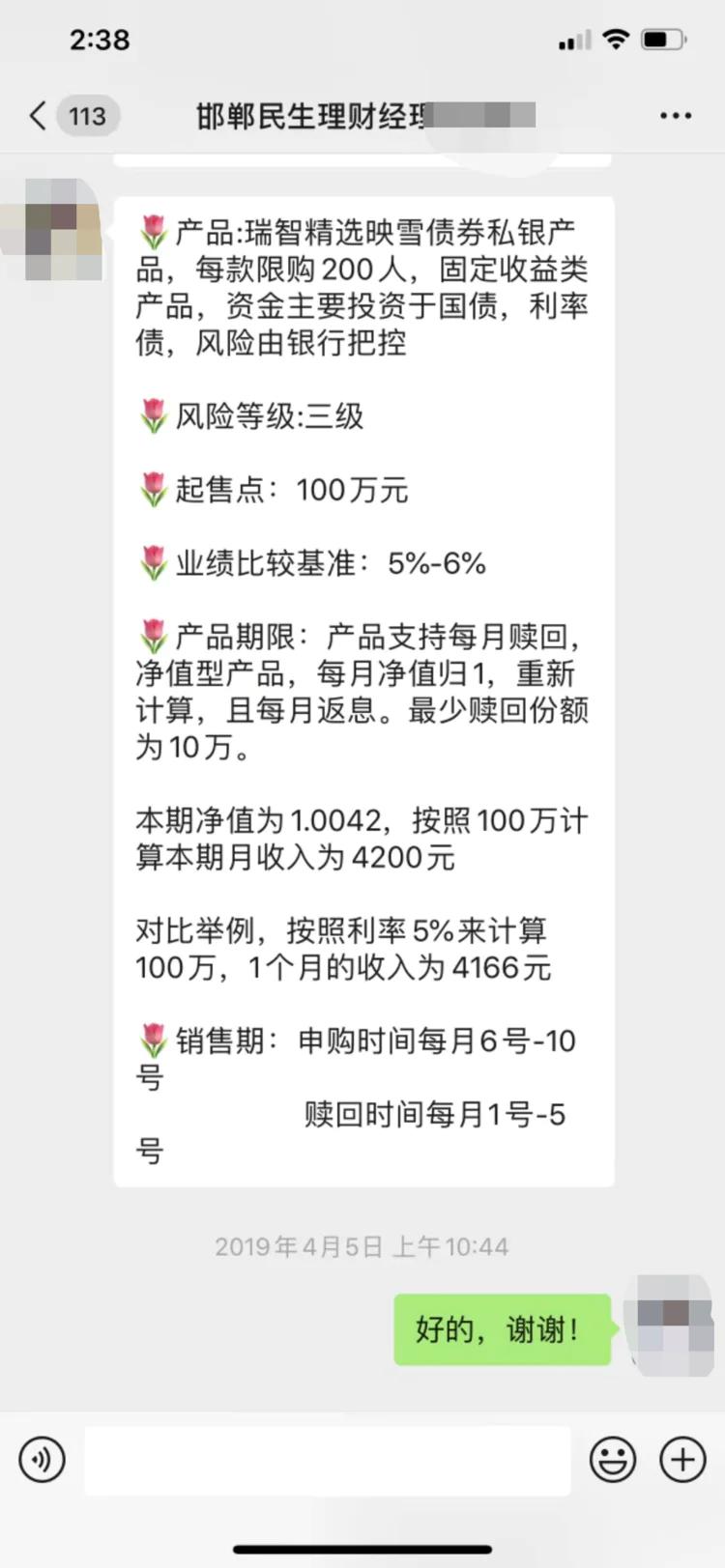The image size is (725, 1568).
Task: Switch to voice message input
Action: coord(42,1460)
